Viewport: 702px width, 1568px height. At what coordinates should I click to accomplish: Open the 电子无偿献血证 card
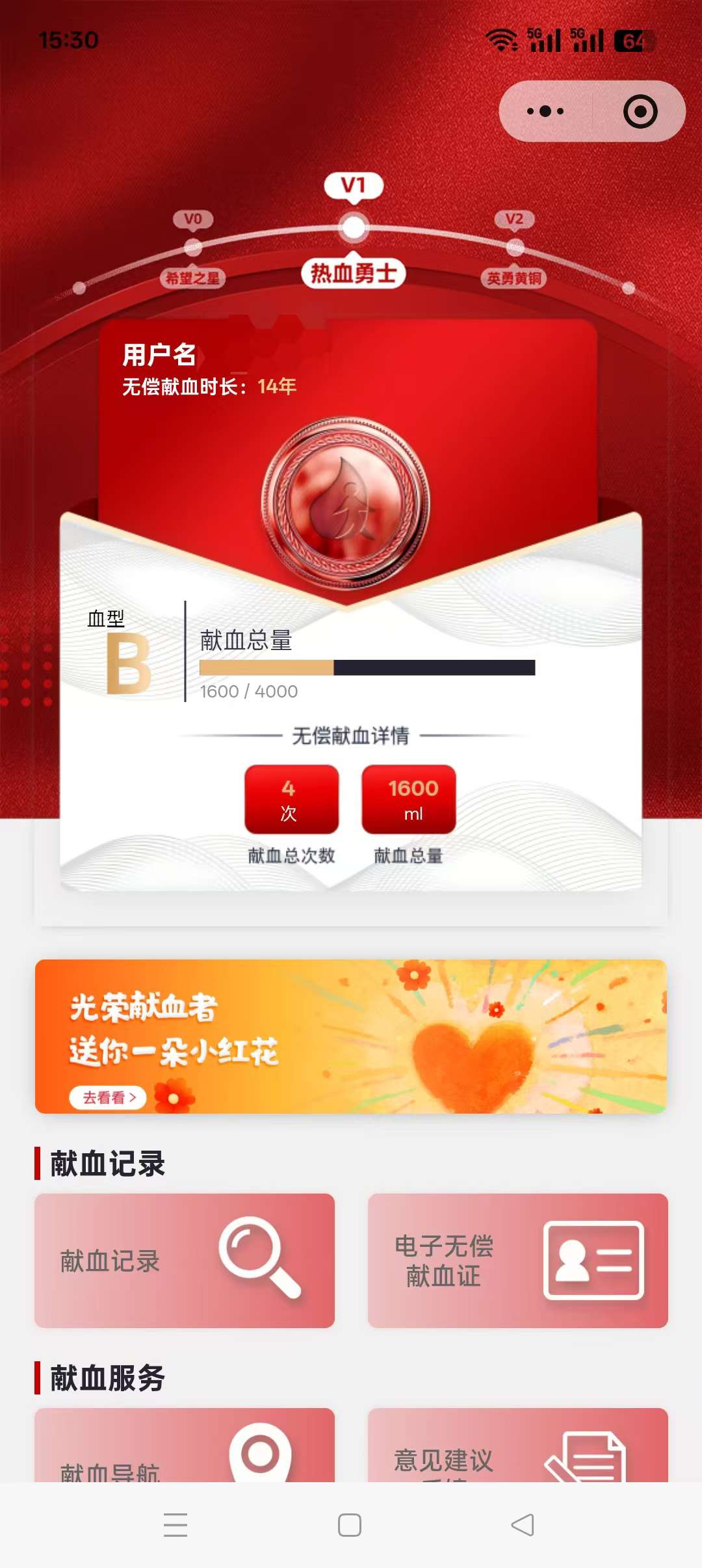coord(517,1261)
